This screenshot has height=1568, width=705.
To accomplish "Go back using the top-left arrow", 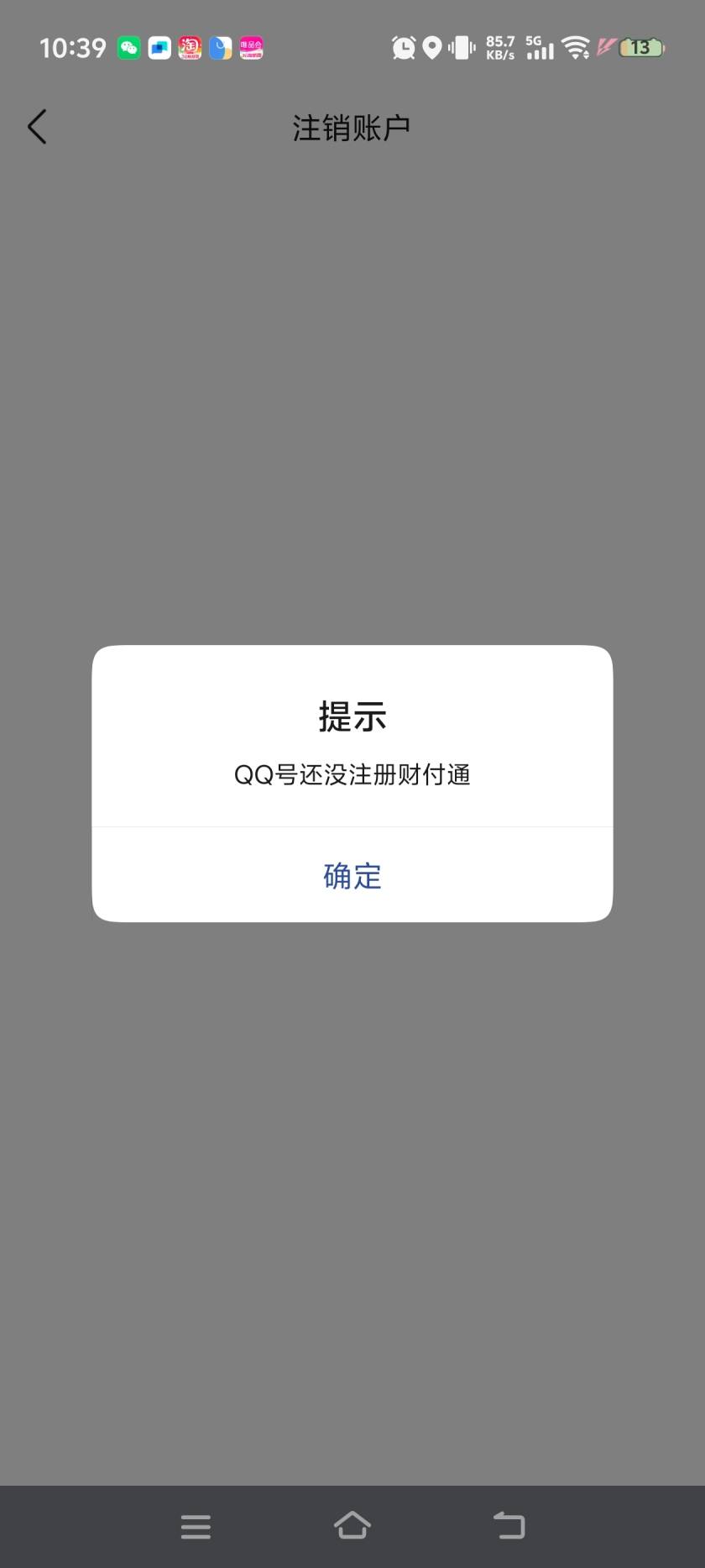I will point(37,126).
